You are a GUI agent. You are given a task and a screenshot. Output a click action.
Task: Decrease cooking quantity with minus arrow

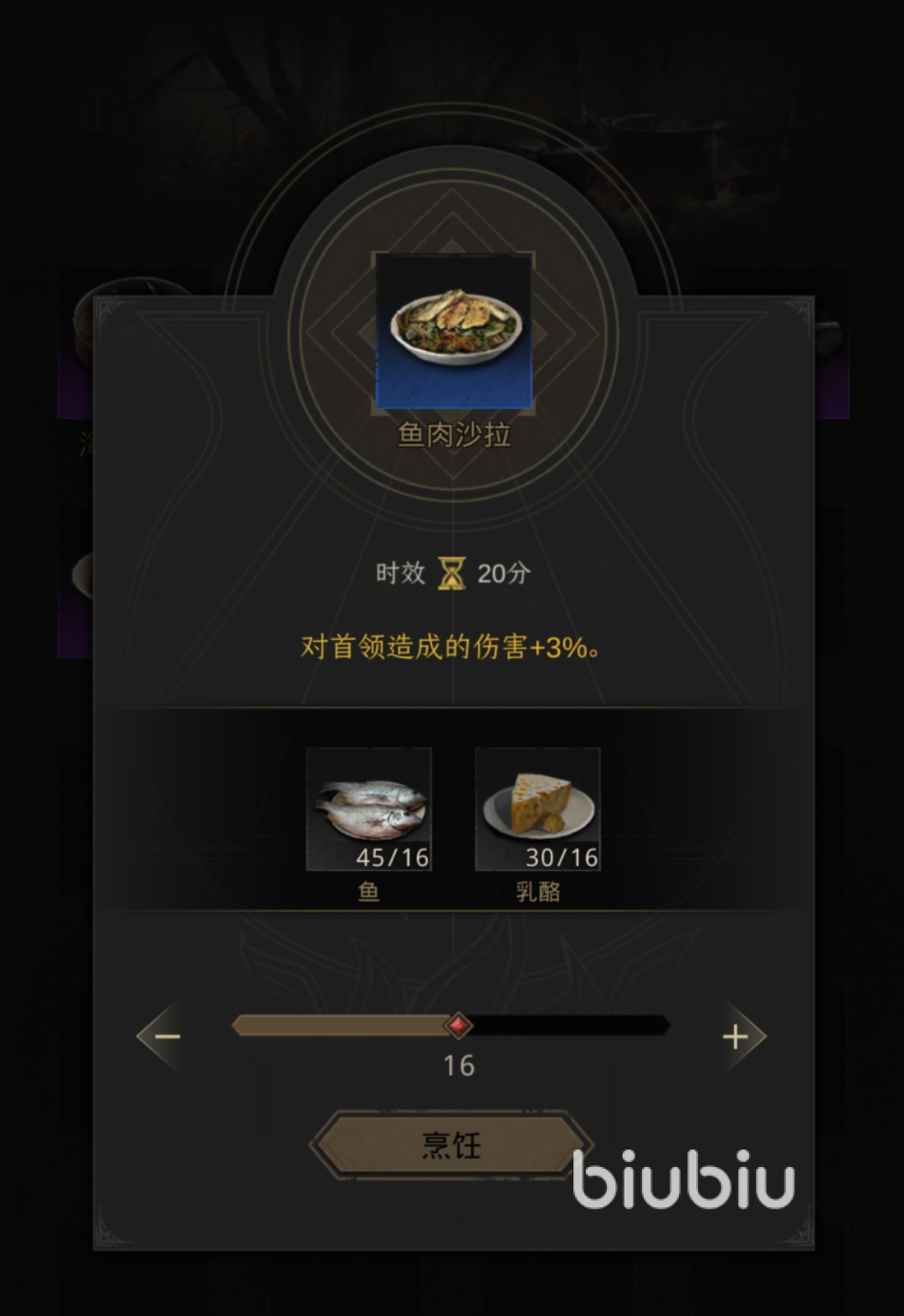(x=167, y=1037)
